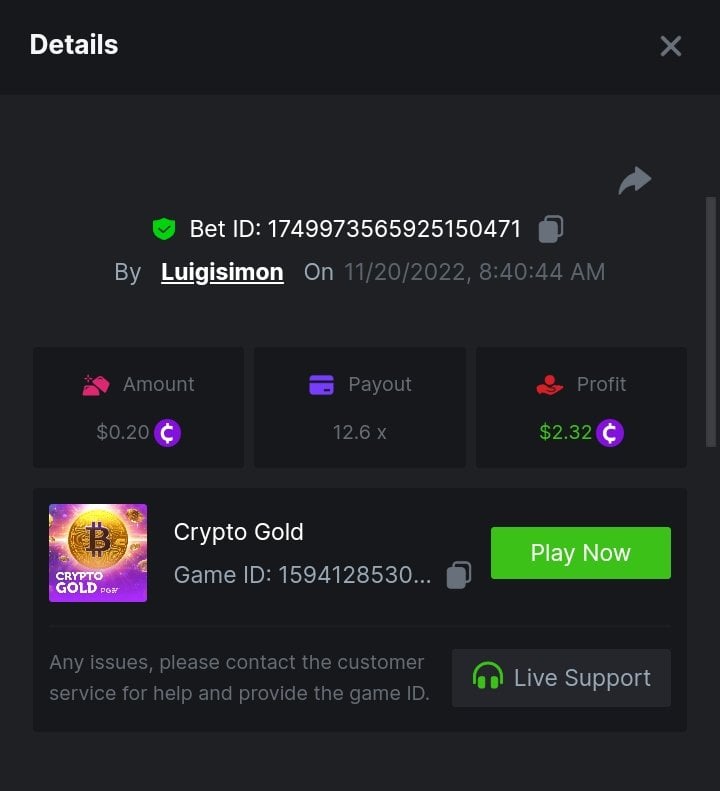Image resolution: width=720 pixels, height=791 pixels.
Task: Copy the Bet ID
Action: pos(550,229)
